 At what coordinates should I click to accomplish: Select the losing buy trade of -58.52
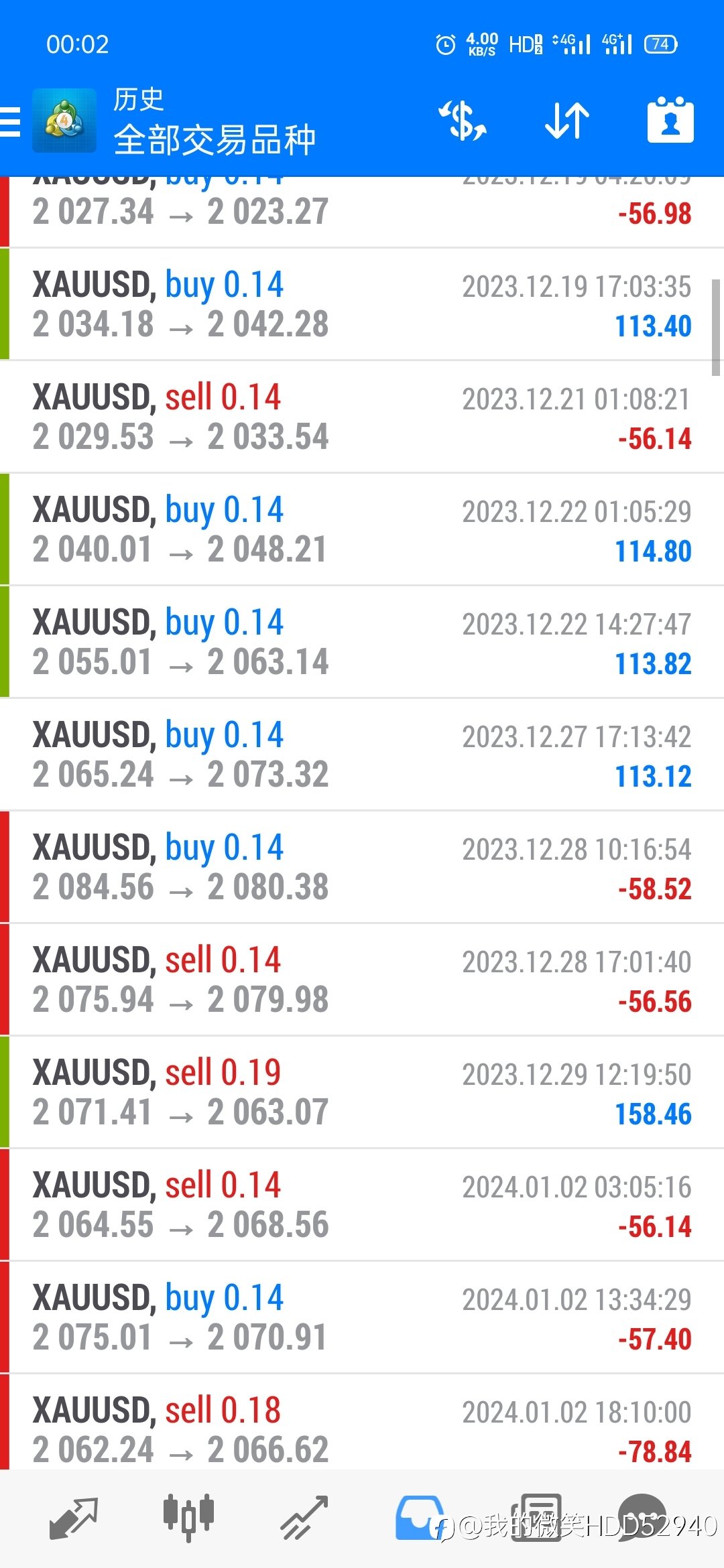tap(362, 867)
